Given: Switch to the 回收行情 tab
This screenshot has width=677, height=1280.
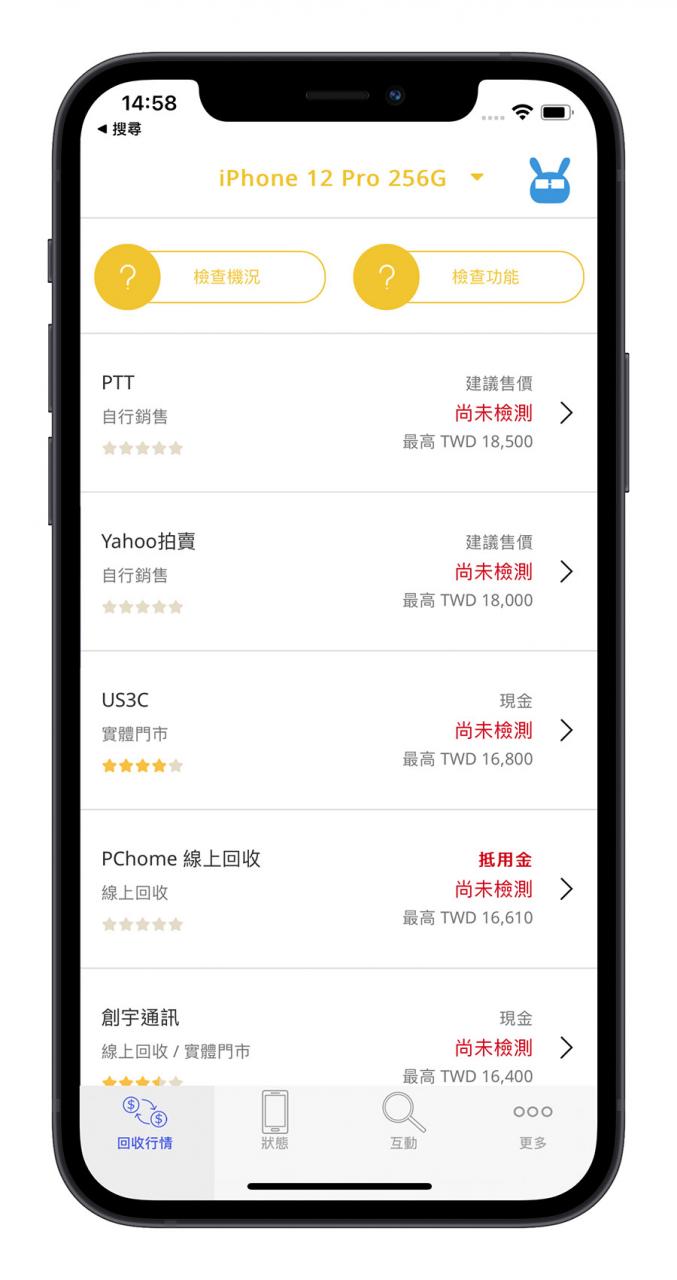Looking at the screenshot, I should (145, 1122).
